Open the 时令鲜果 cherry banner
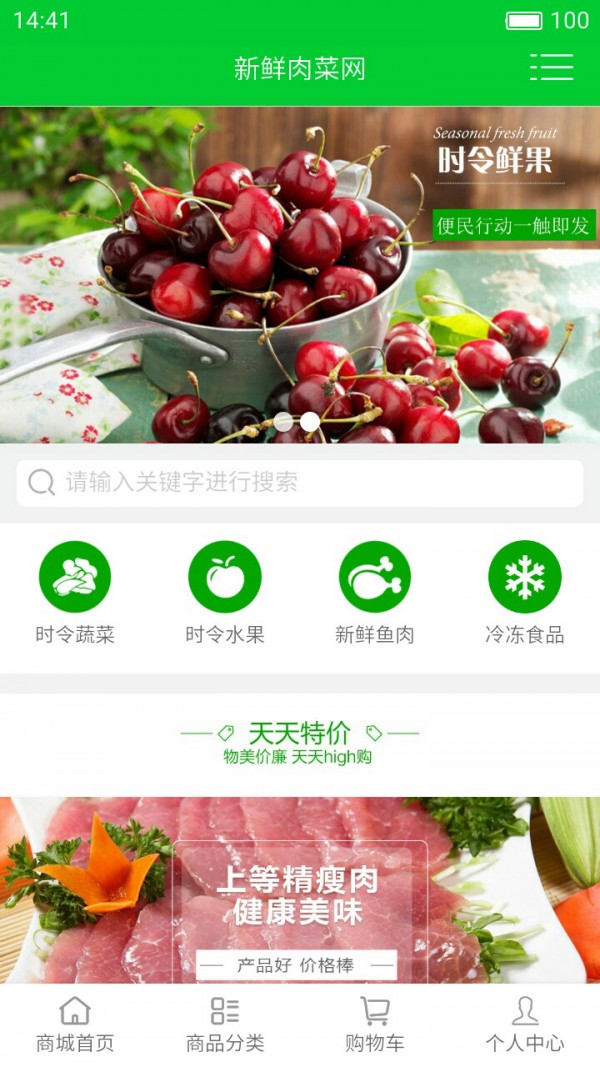This screenshot has height=1067, width=600. point(300,275)
